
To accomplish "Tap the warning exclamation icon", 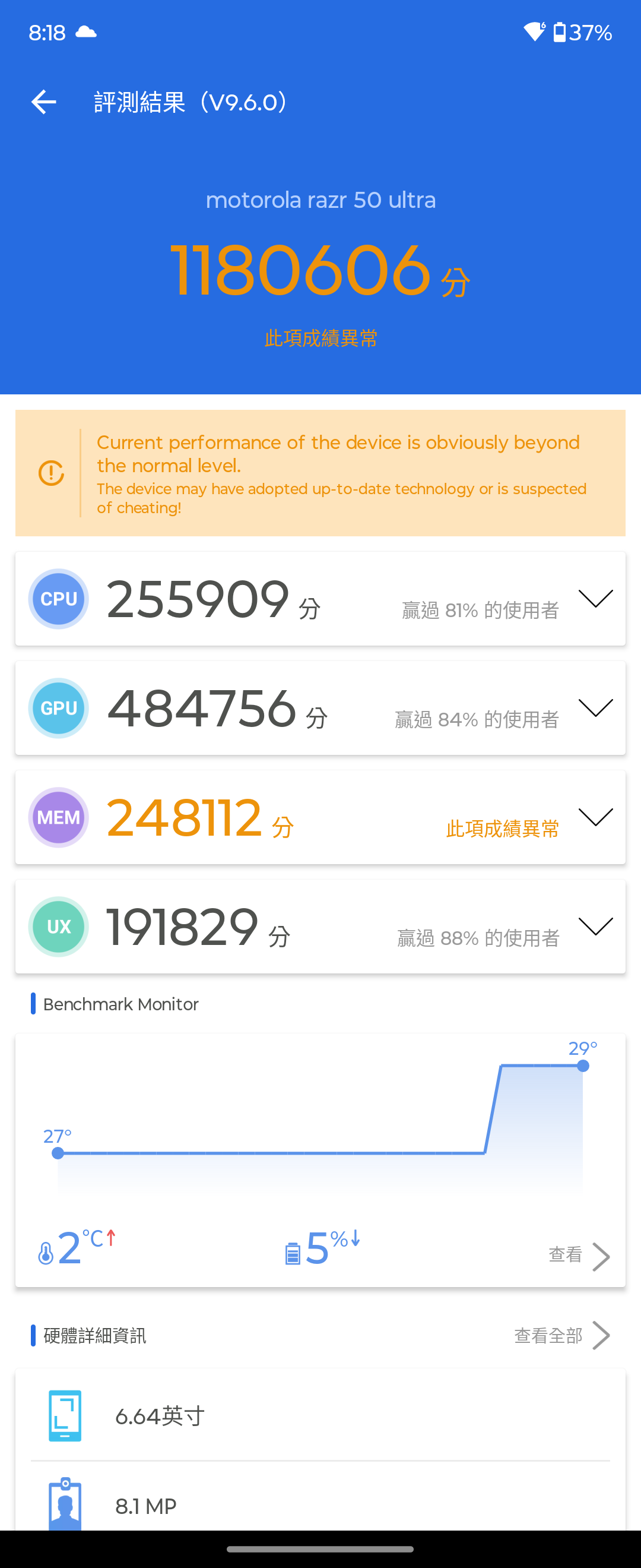I will point(51,473).
